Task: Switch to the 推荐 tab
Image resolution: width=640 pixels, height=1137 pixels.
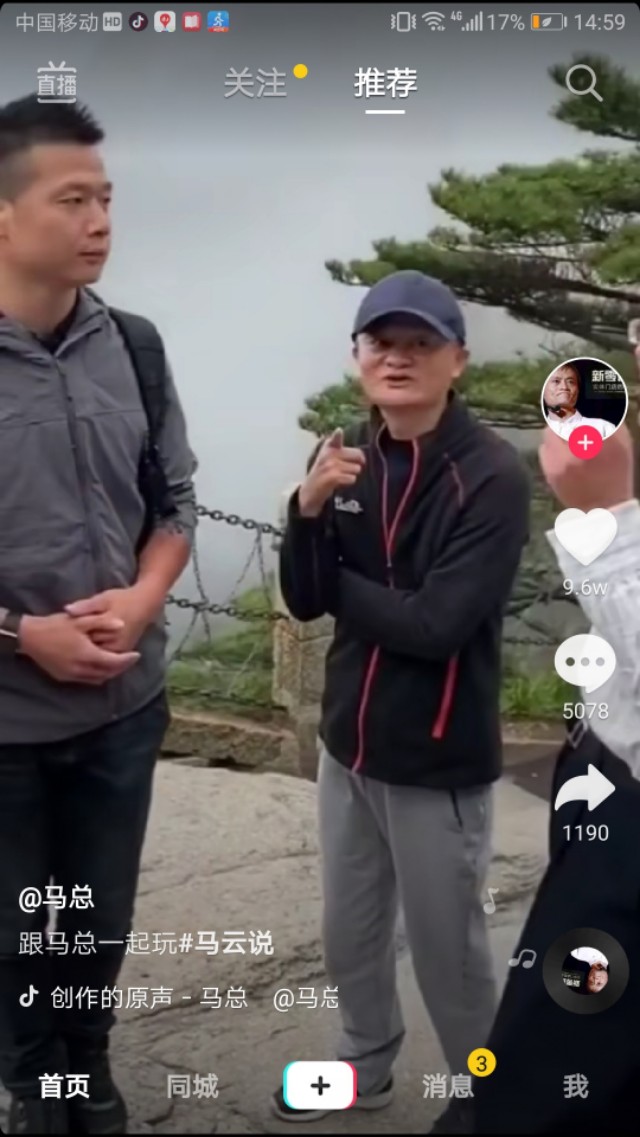Action: 385,83
